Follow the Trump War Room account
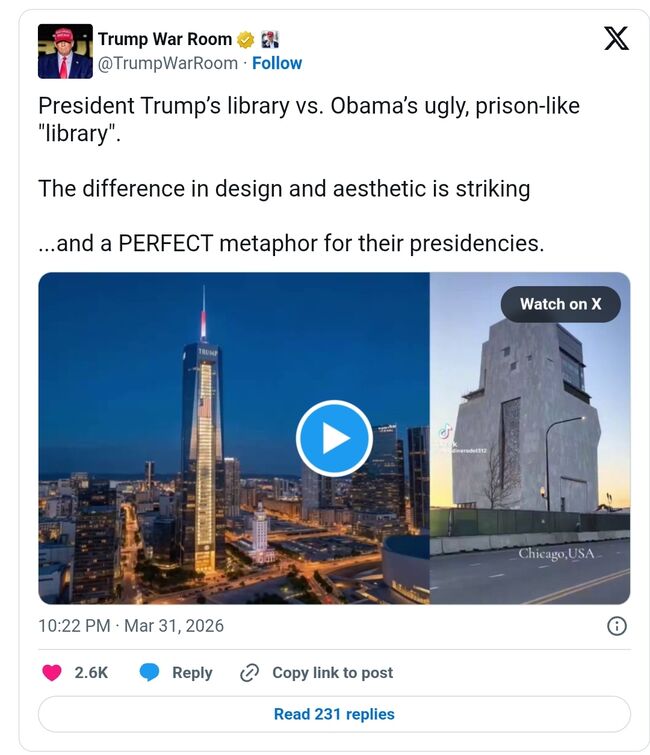The height and width of the screenshot is (755, 650). click(x=277, y=63)
